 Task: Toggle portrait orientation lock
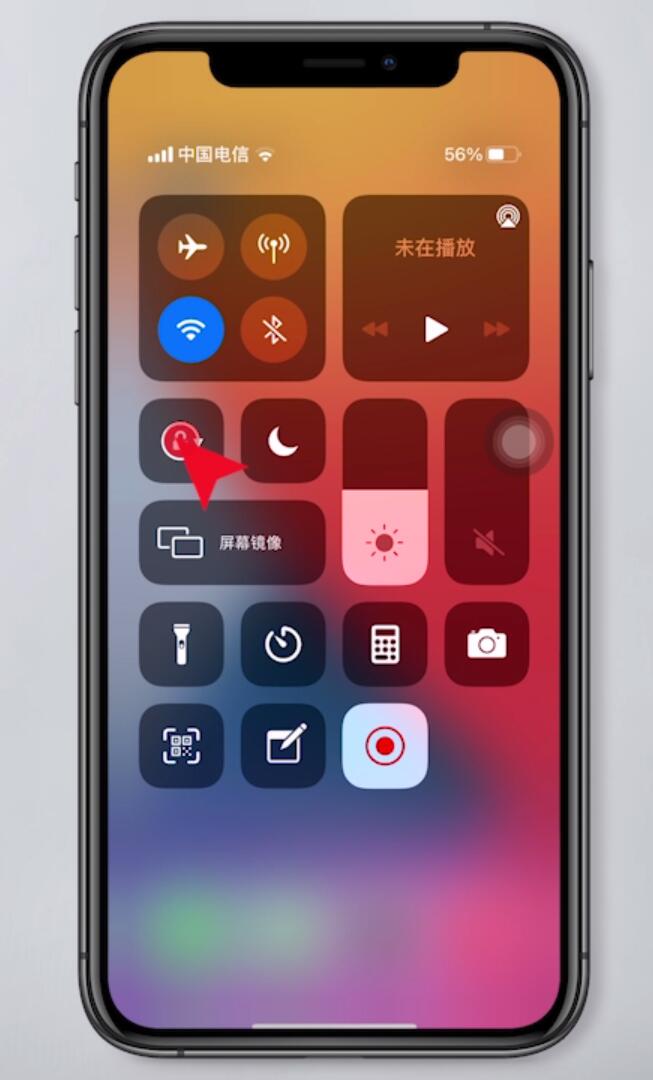pyautogui.click(x=181, y=441)
